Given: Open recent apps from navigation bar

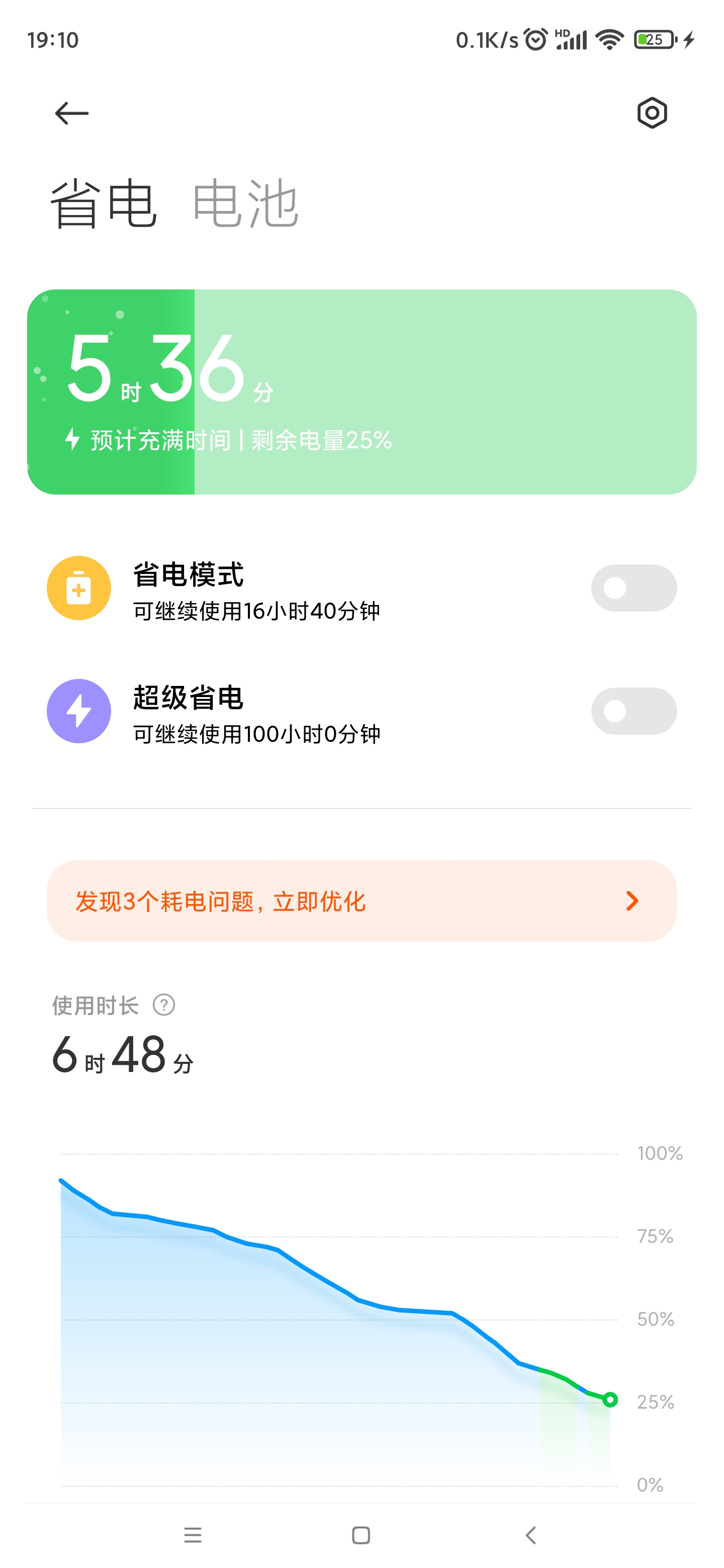Looking at the screenshot, I should [x=193, y=1535].
